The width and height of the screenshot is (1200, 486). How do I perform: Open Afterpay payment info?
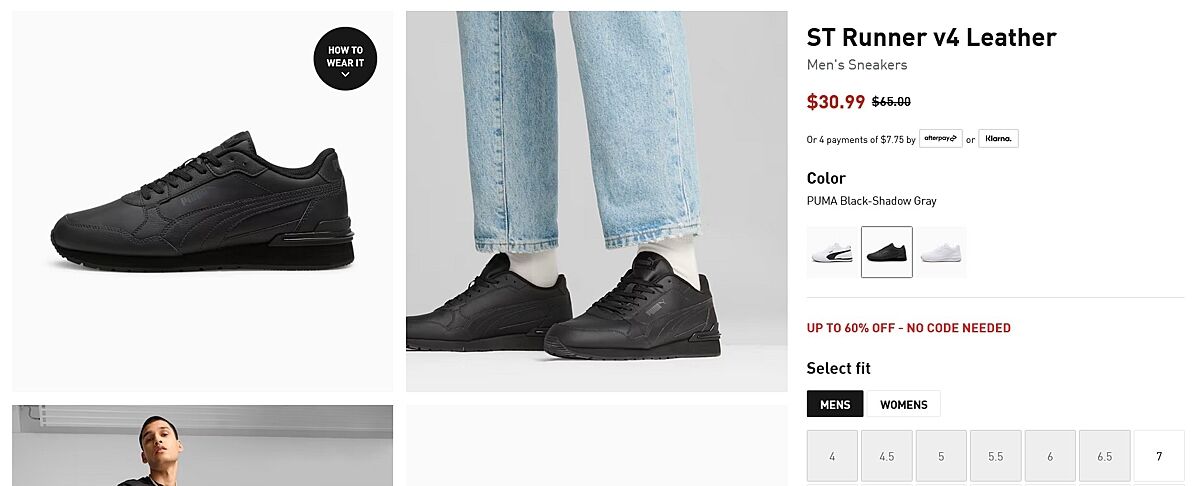[x=941, y=139]
